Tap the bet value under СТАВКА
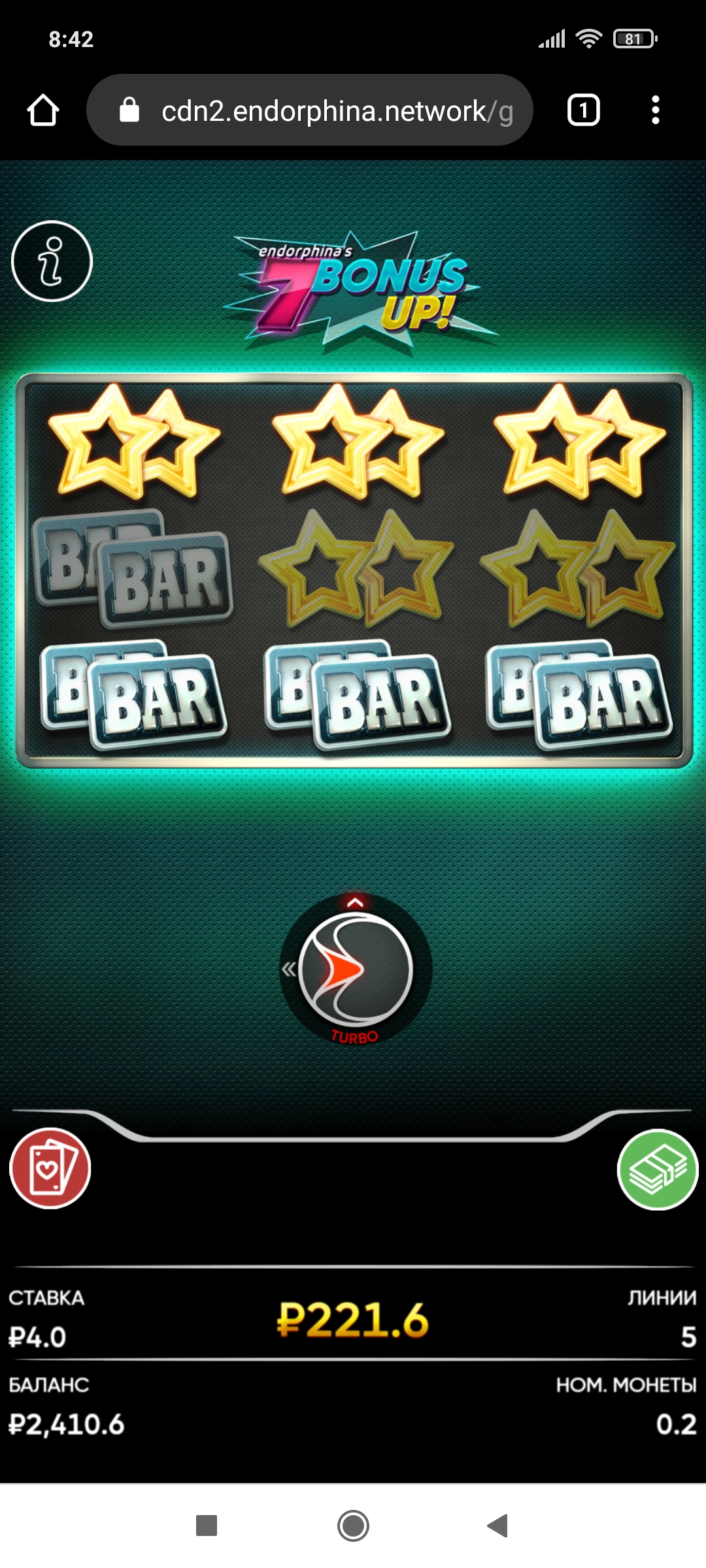706x1568 pixels. [x=37, y=1337]
